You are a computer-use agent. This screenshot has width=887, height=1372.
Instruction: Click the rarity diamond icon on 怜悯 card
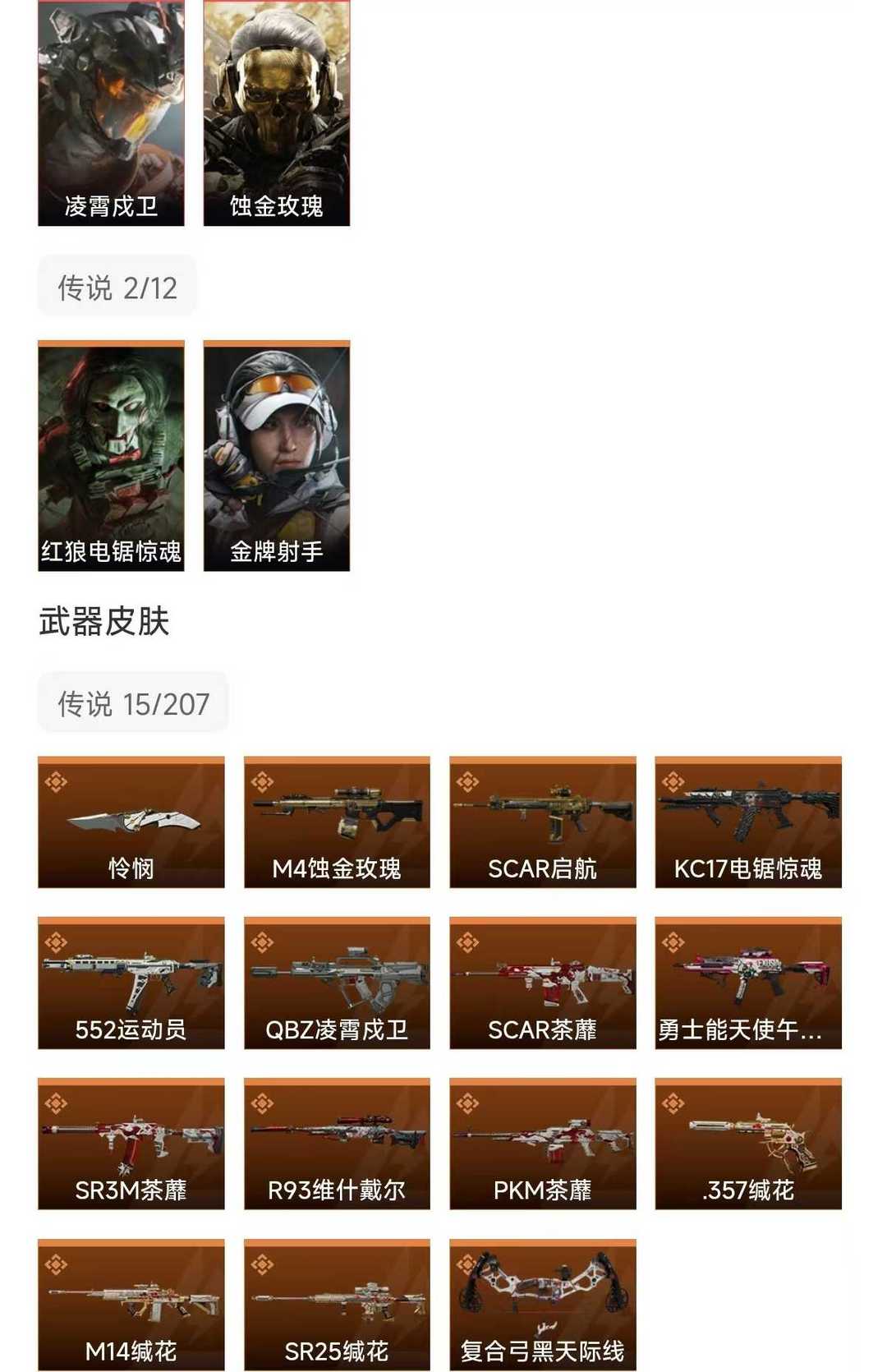[56, 783]
